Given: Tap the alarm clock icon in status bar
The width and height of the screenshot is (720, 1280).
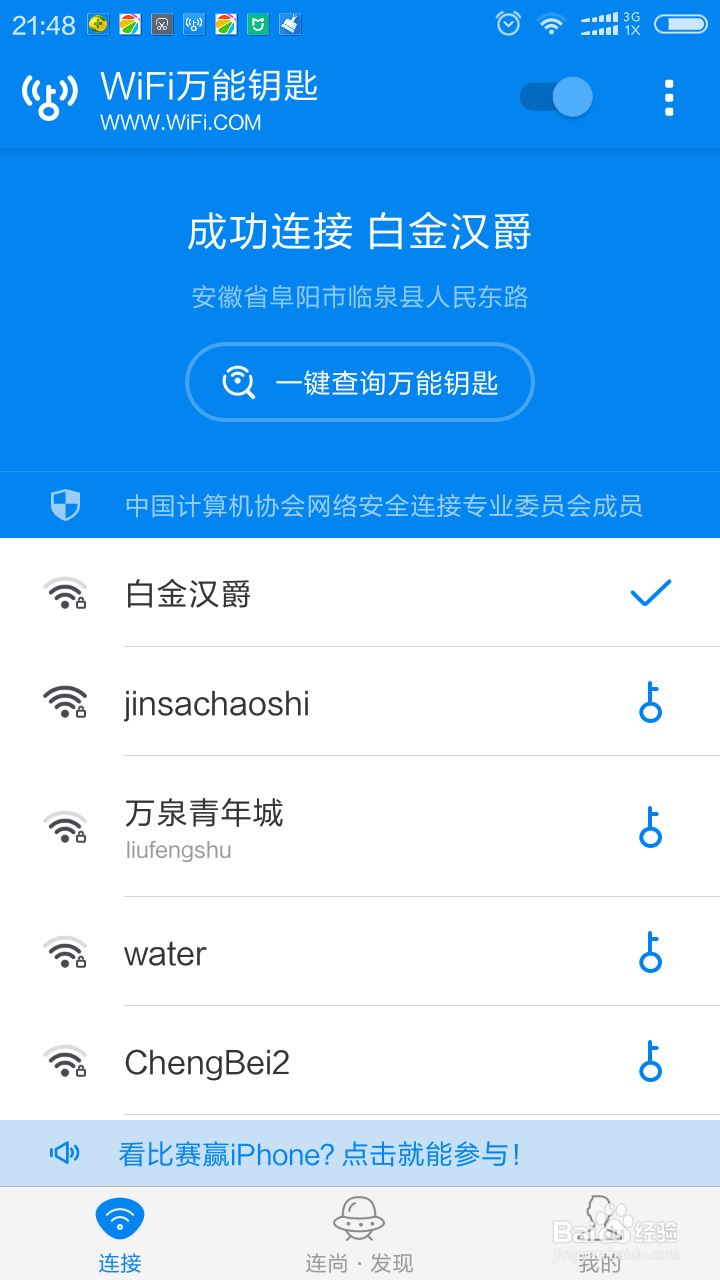Looking at the screenshot, I should (x=508, y=24).
